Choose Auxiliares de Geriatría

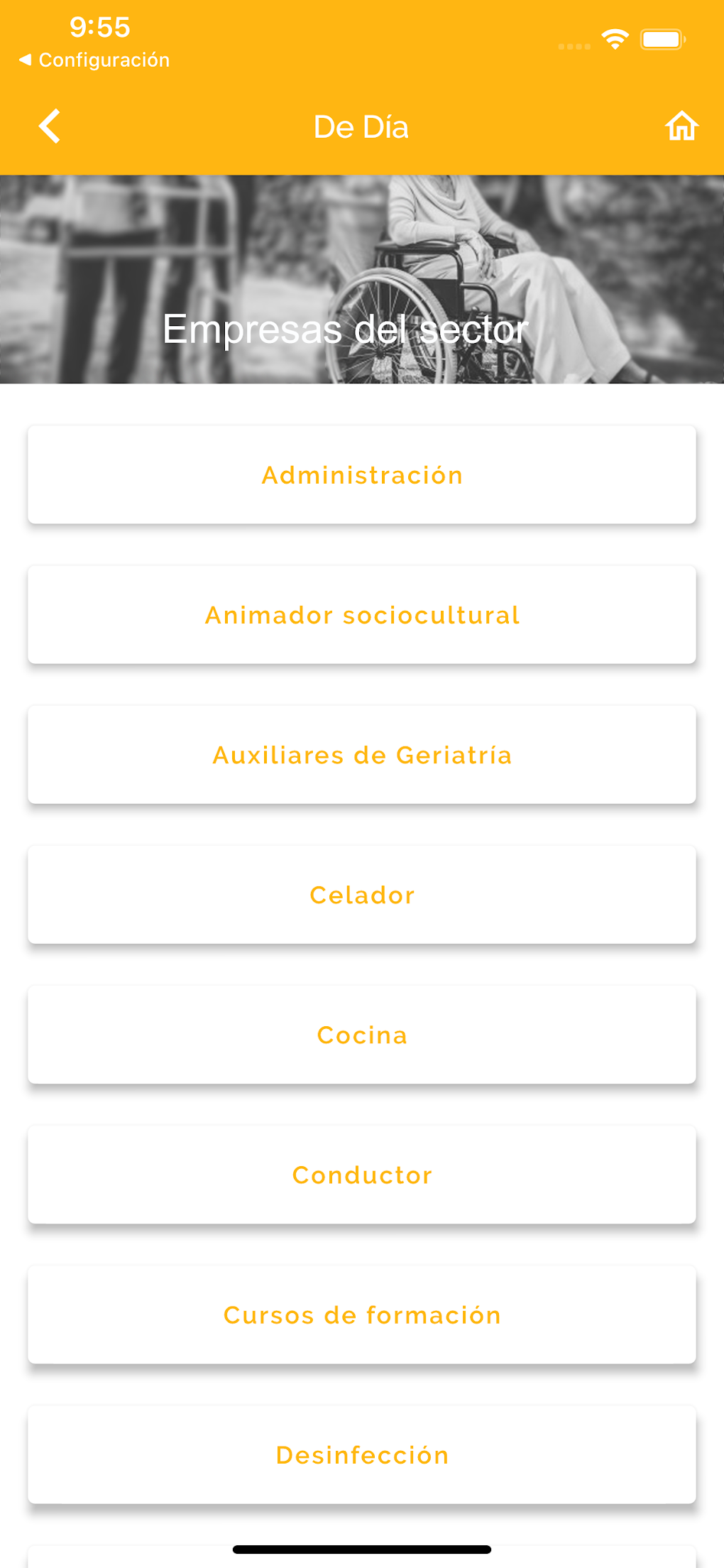362,755
